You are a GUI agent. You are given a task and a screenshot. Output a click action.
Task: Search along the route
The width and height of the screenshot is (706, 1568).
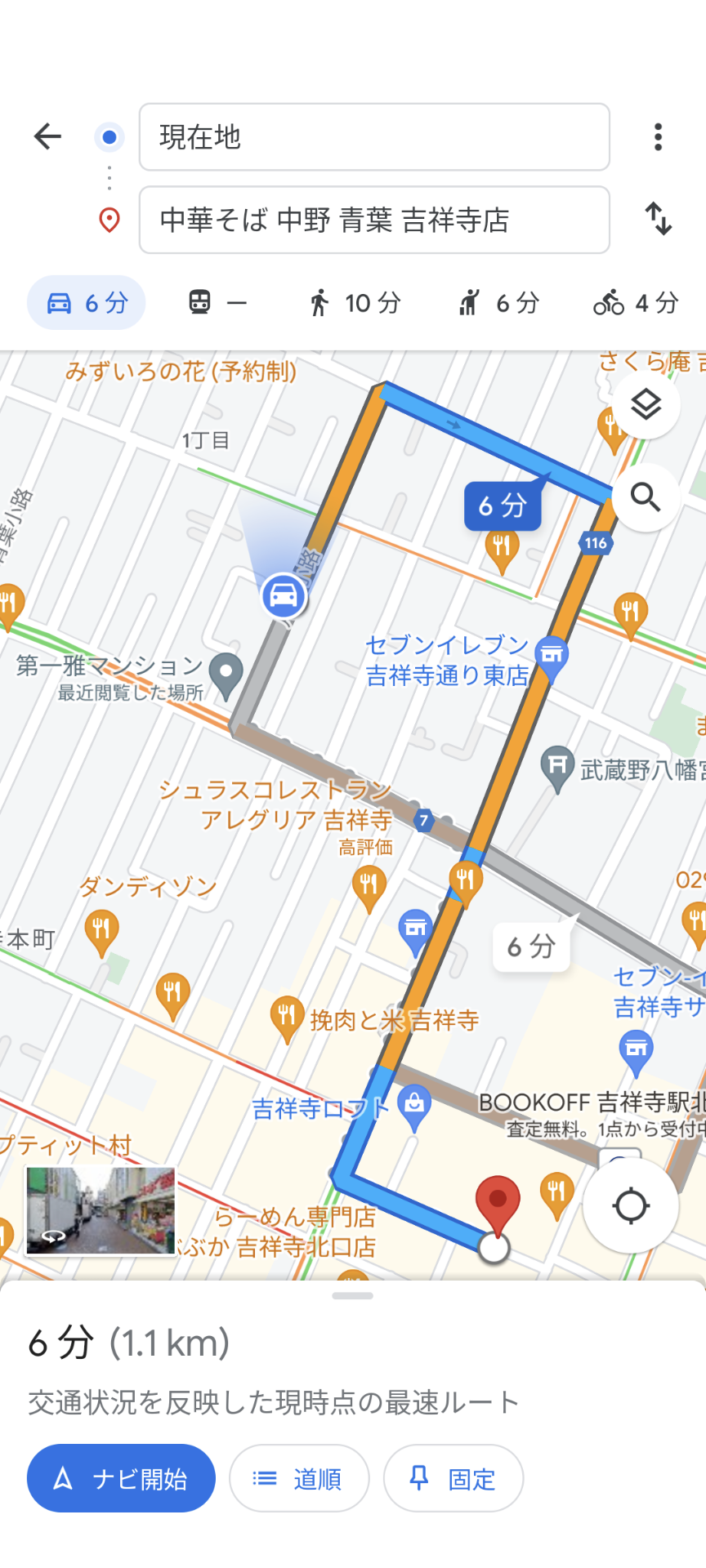tap(646, 497)
